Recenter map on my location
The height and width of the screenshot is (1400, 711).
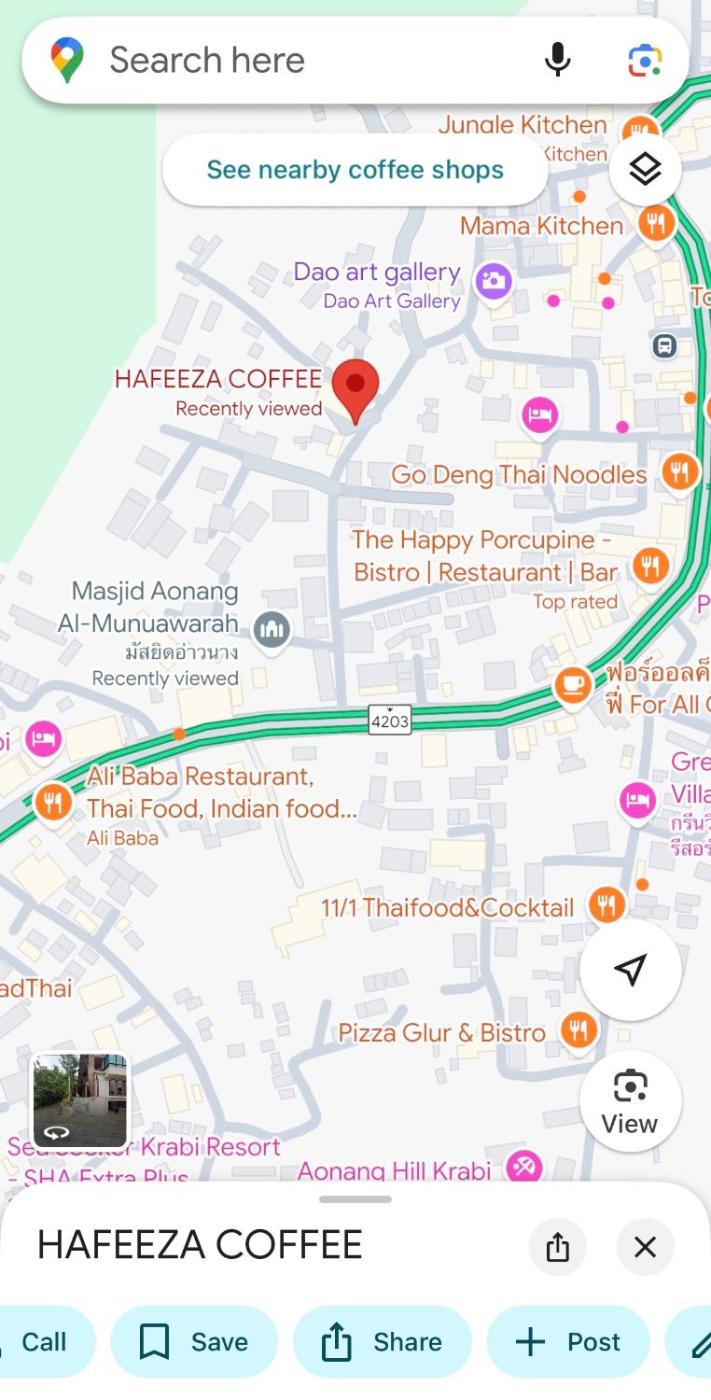point(630,969)
